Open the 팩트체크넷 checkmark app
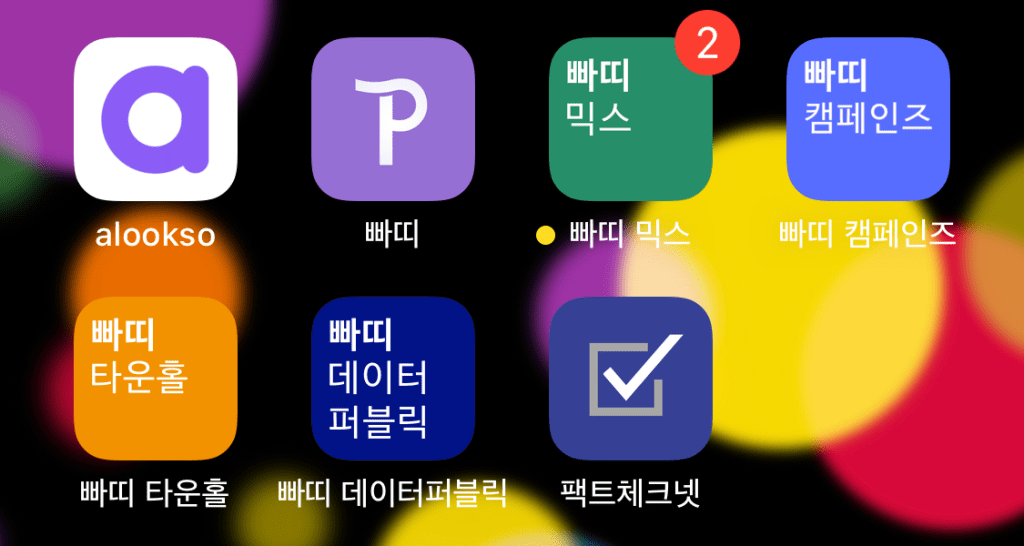The height and width of the screenshot is (546, 1024). [631, 378]
